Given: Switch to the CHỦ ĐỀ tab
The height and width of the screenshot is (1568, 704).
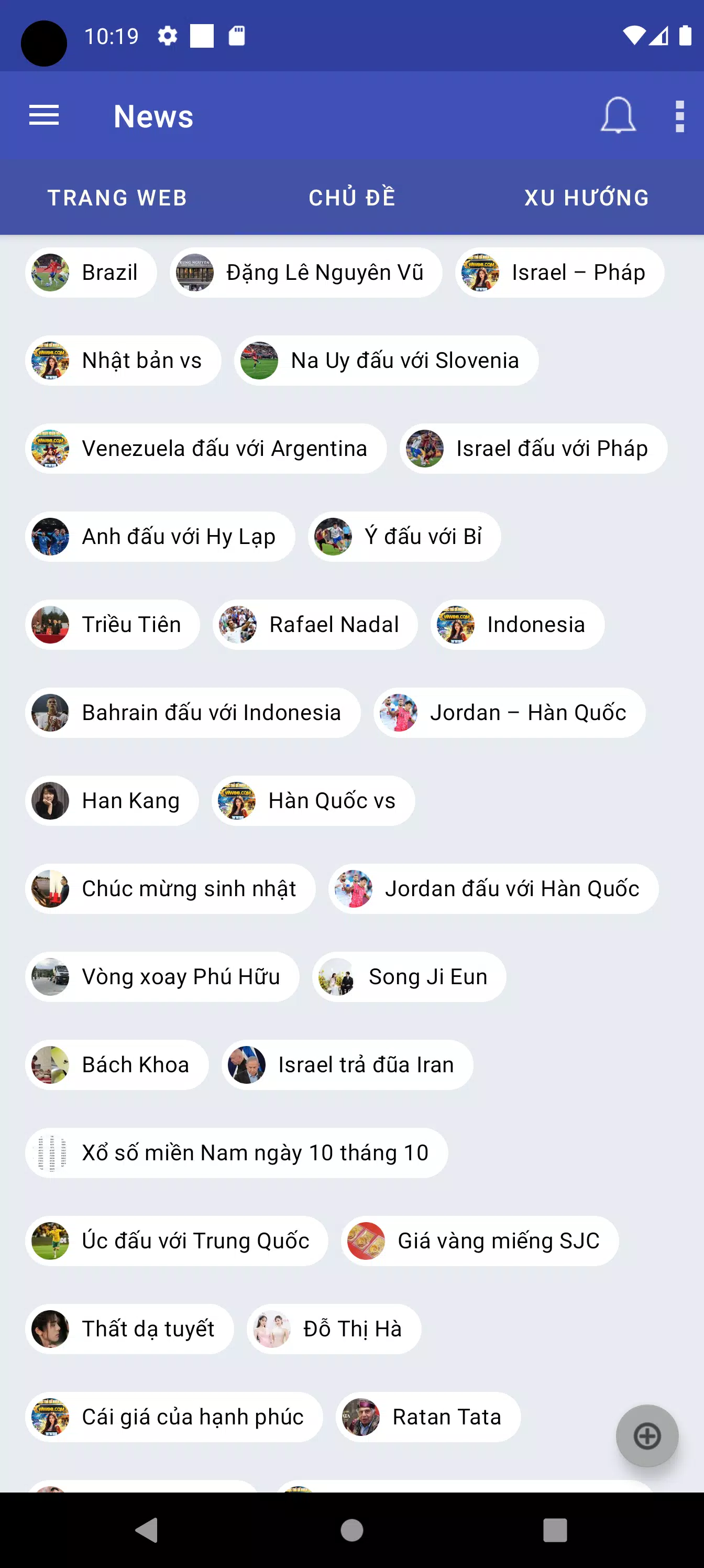Looking at the screenshot, I should point(353,198).
